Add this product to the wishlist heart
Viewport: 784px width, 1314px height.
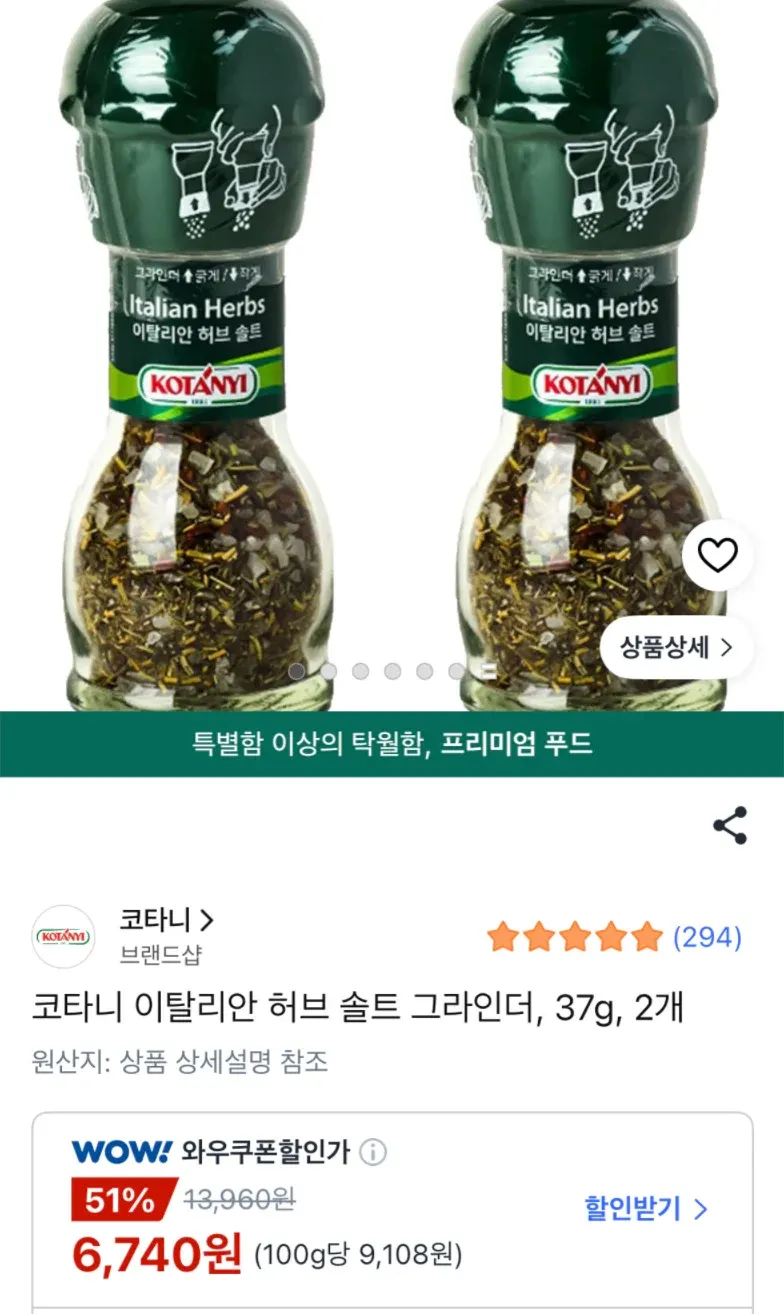[717, 555]
